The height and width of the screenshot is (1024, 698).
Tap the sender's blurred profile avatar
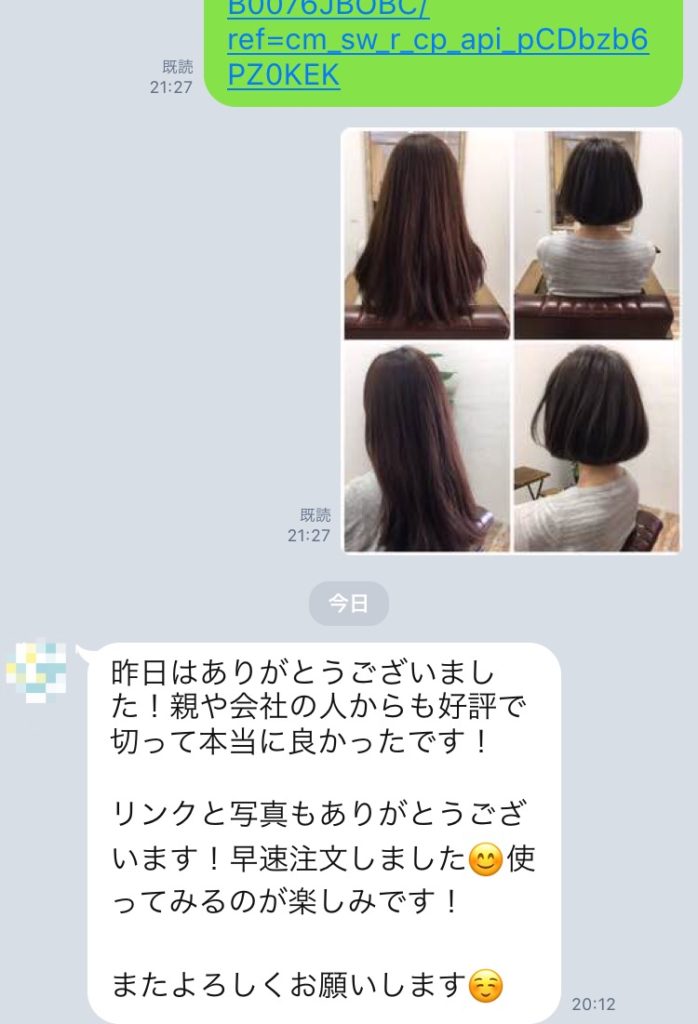click(37, 668)
